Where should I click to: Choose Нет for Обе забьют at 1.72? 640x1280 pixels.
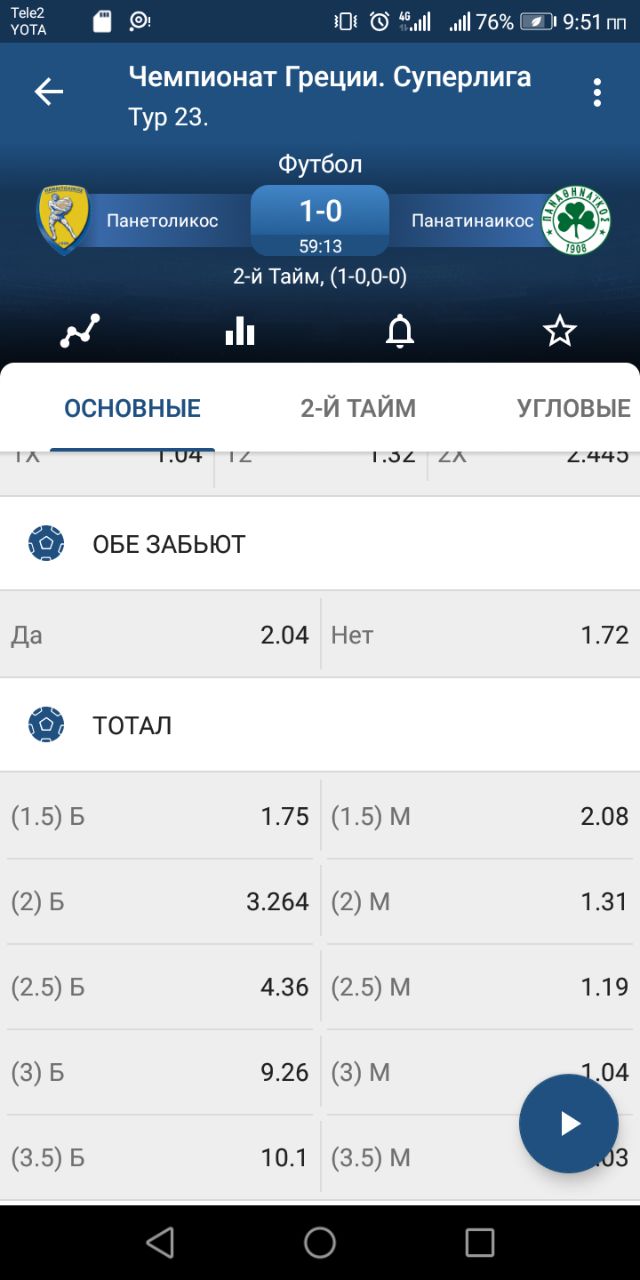pos(480,635)
